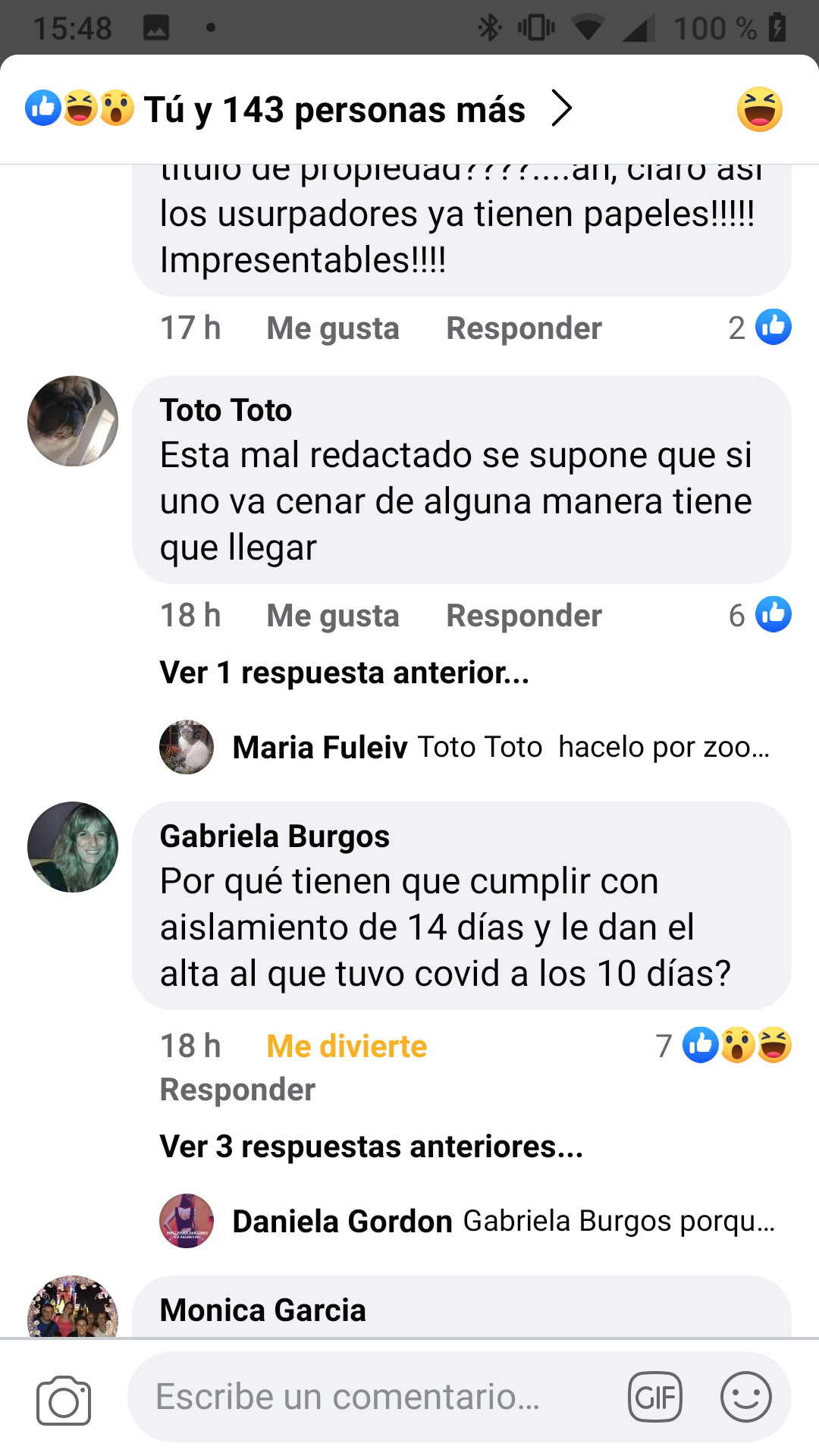Image resolution: width=819 pixels, height=1456 pixels.
Task: Open Gabriela Burgos's profile picture
Action: [x=73, y=847]
